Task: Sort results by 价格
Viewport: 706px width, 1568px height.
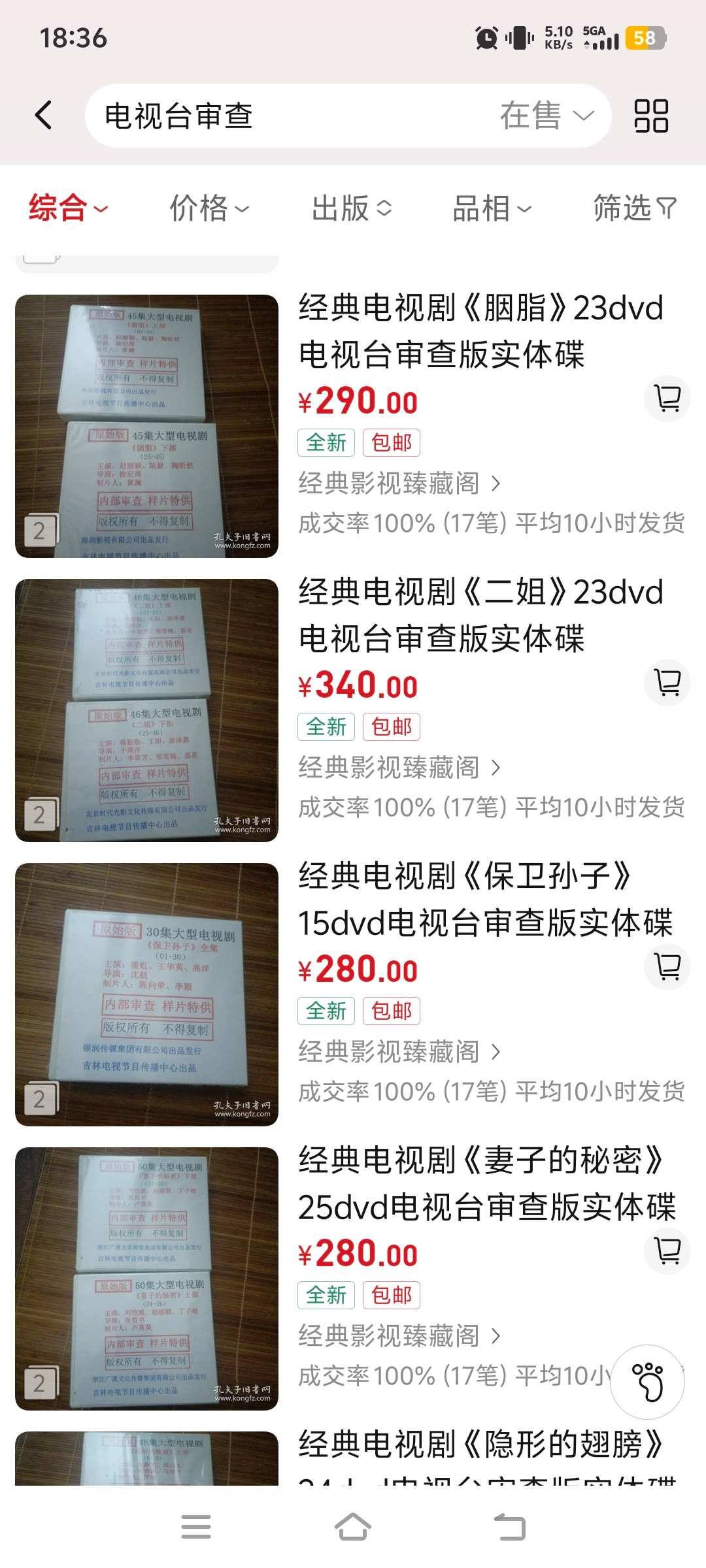Action: click(209, 208)
